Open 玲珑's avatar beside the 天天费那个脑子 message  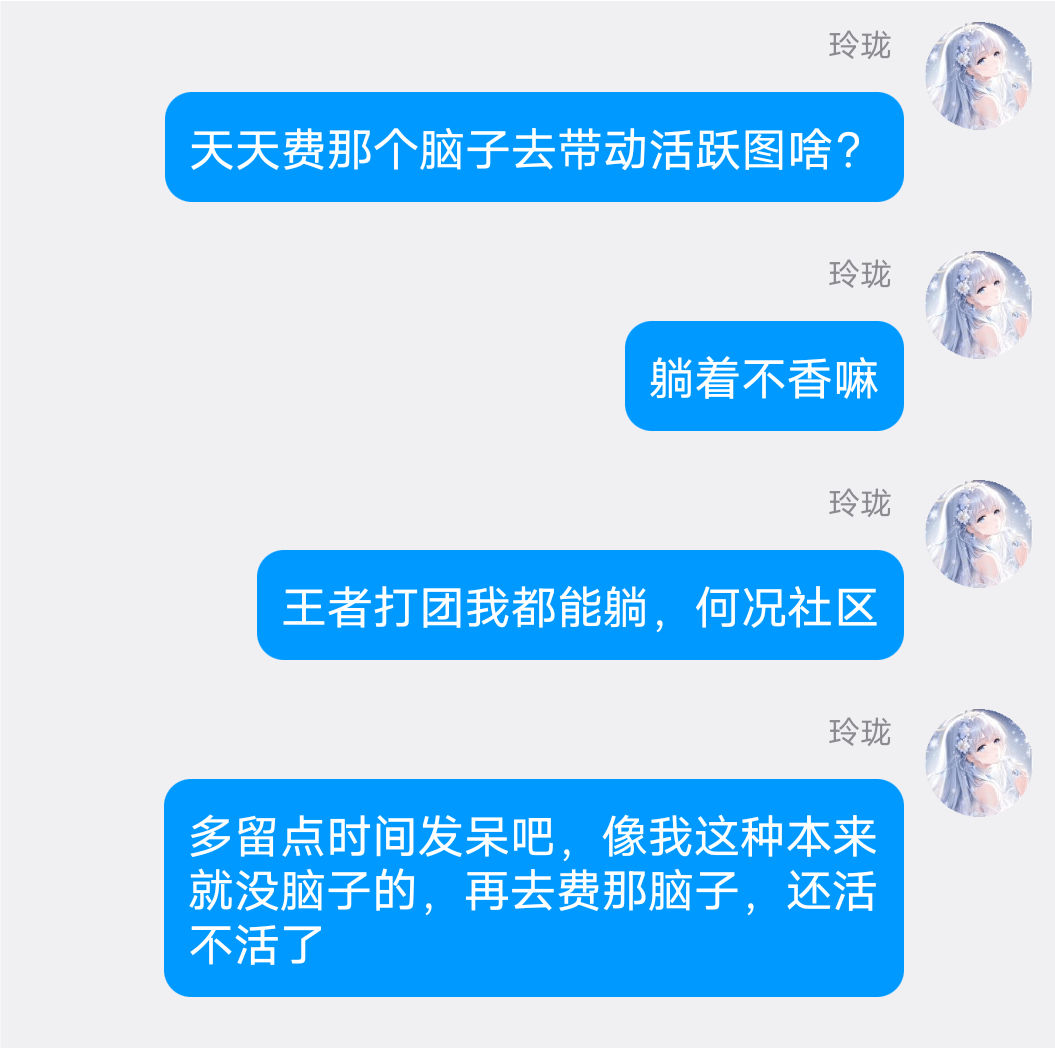[979, 76]
